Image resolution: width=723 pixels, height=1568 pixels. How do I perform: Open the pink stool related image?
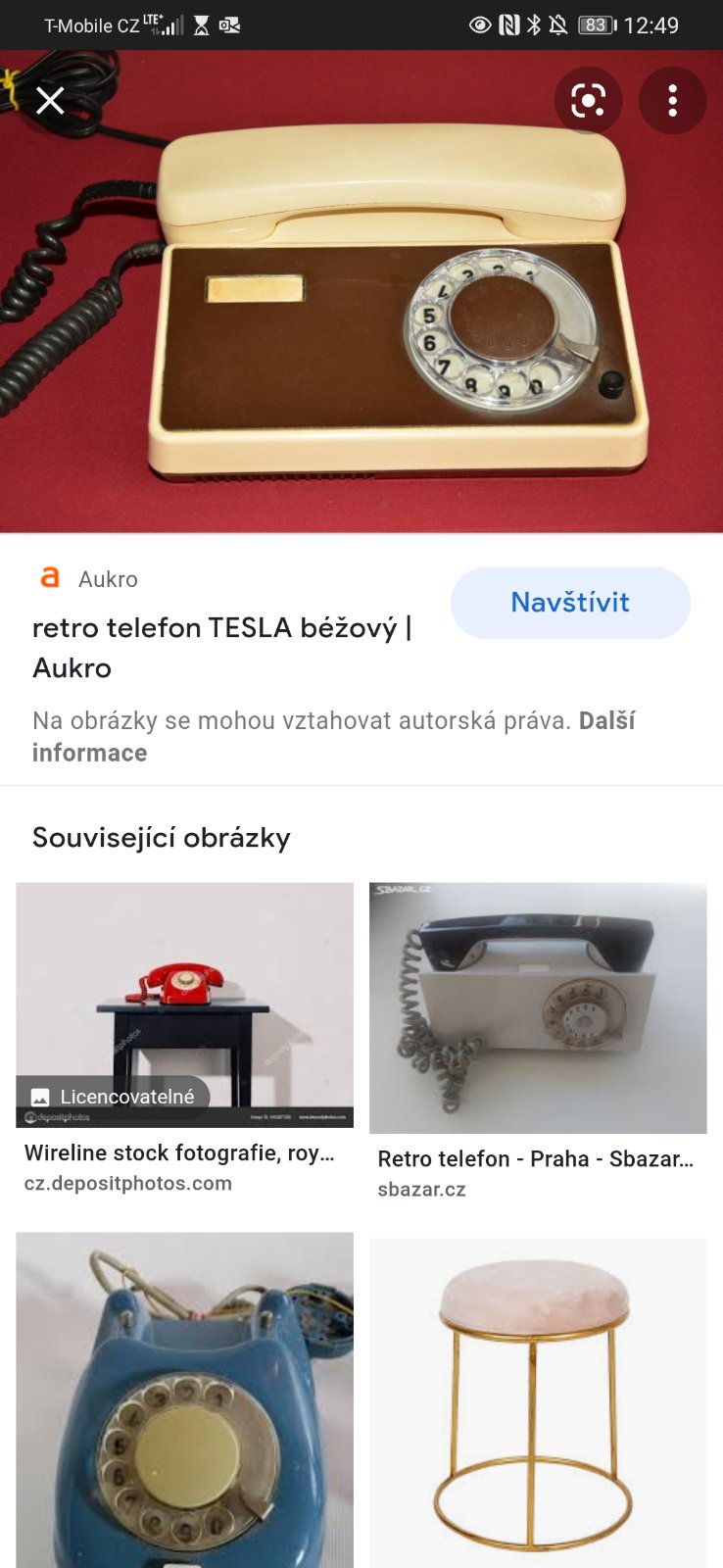[538, 1401]
